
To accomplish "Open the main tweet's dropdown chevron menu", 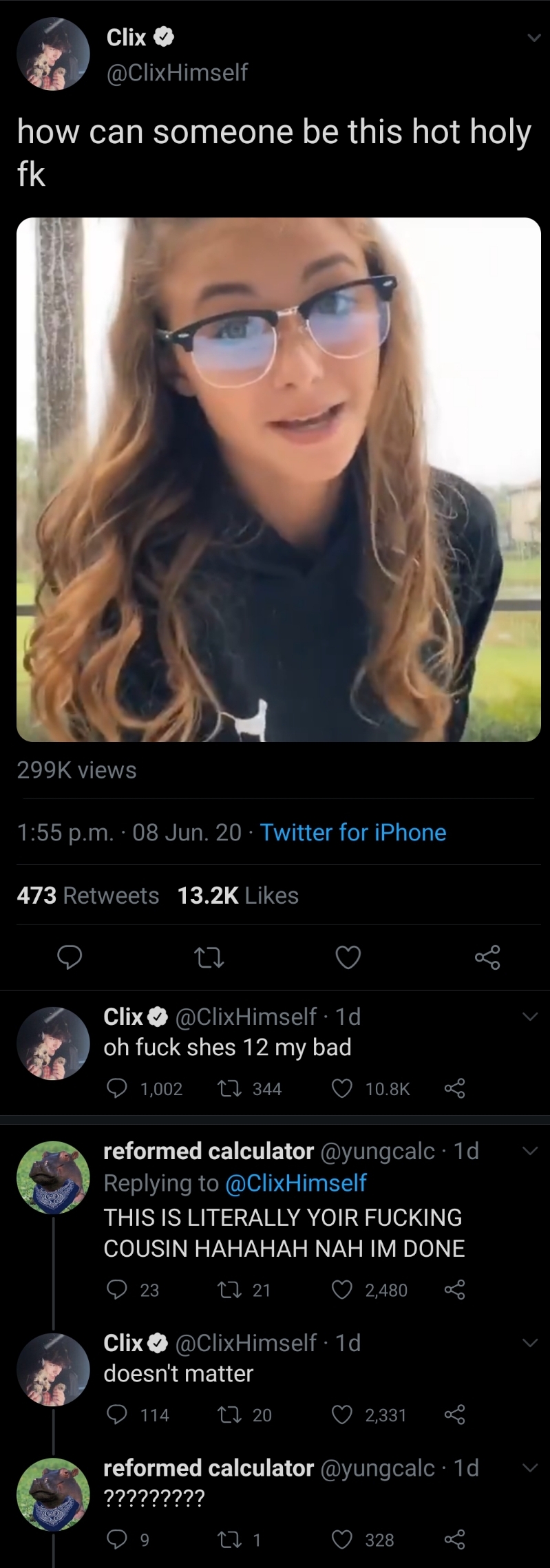I will 533,39.
